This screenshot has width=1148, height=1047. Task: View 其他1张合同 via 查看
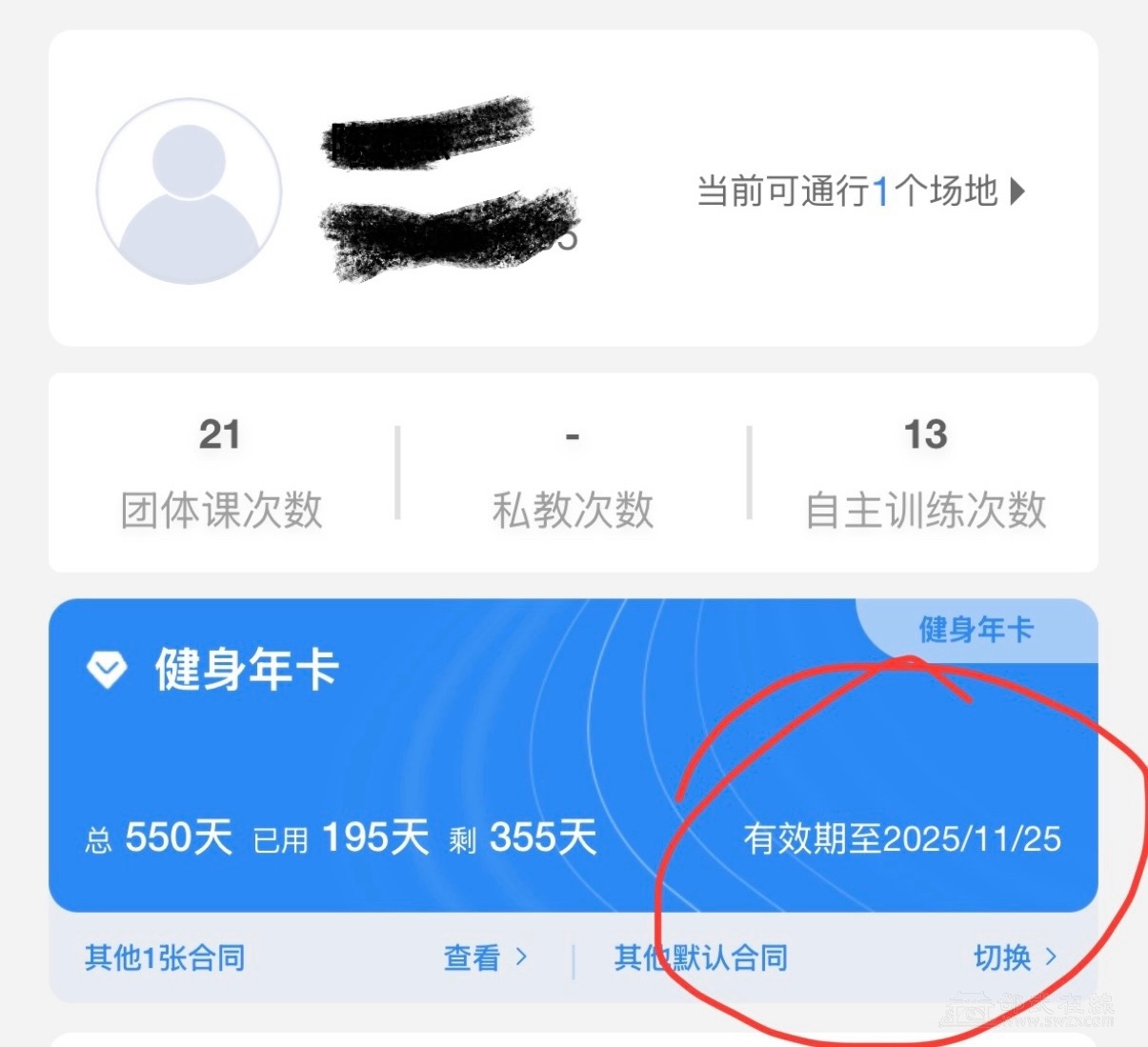(x=484, y=957)
